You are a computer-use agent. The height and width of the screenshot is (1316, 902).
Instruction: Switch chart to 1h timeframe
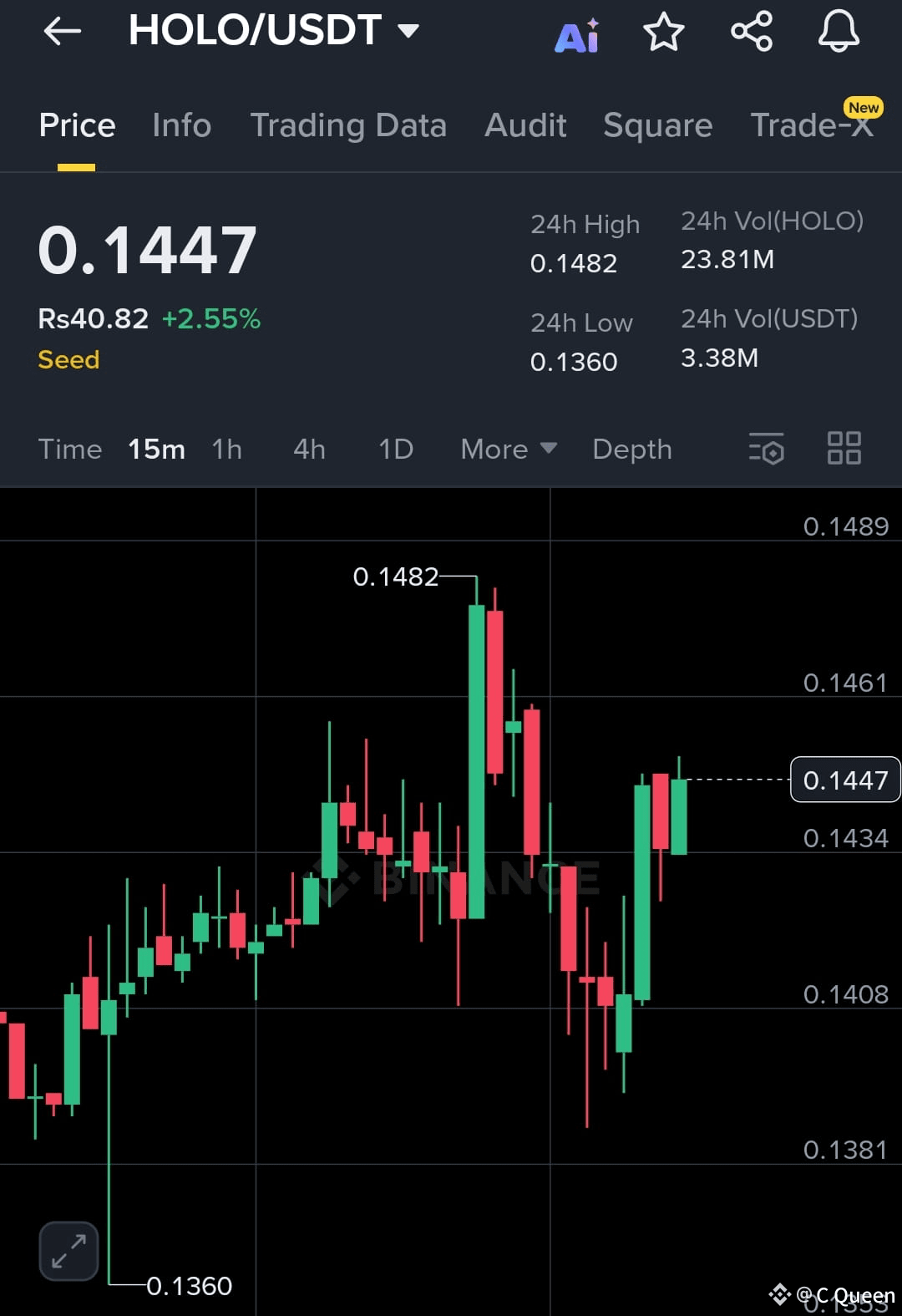[x=226, y=449]
